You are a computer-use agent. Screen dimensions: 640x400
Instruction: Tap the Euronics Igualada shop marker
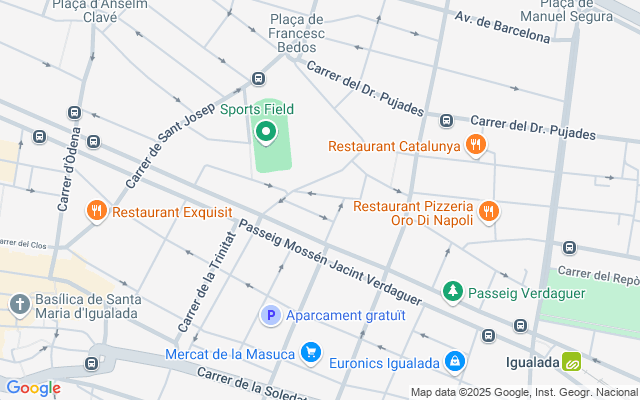(454, 361)
